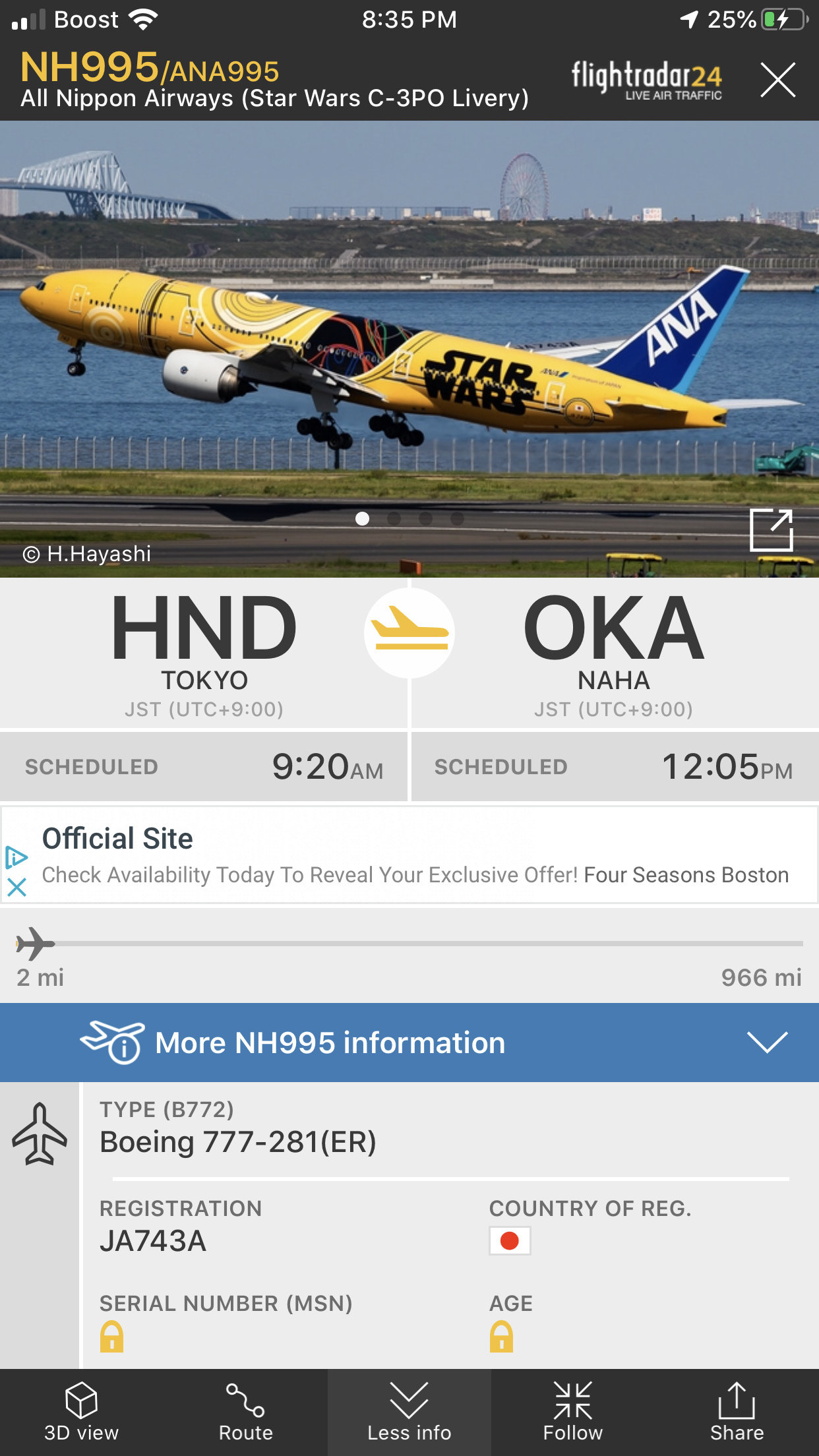This screenshot has width=819, height=1456.
Task: Collapse details with Less info
Action: [x=409, y=1412]
